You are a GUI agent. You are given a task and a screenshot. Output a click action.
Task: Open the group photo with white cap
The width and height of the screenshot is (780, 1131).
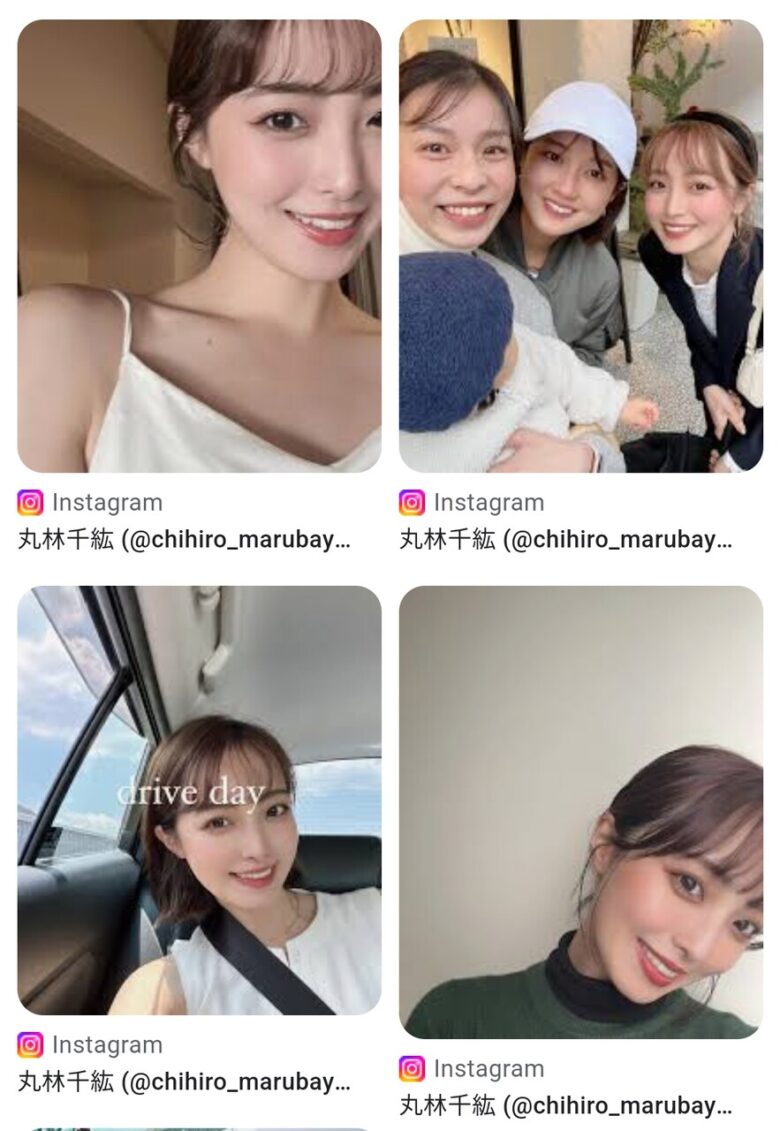[580, 246]
